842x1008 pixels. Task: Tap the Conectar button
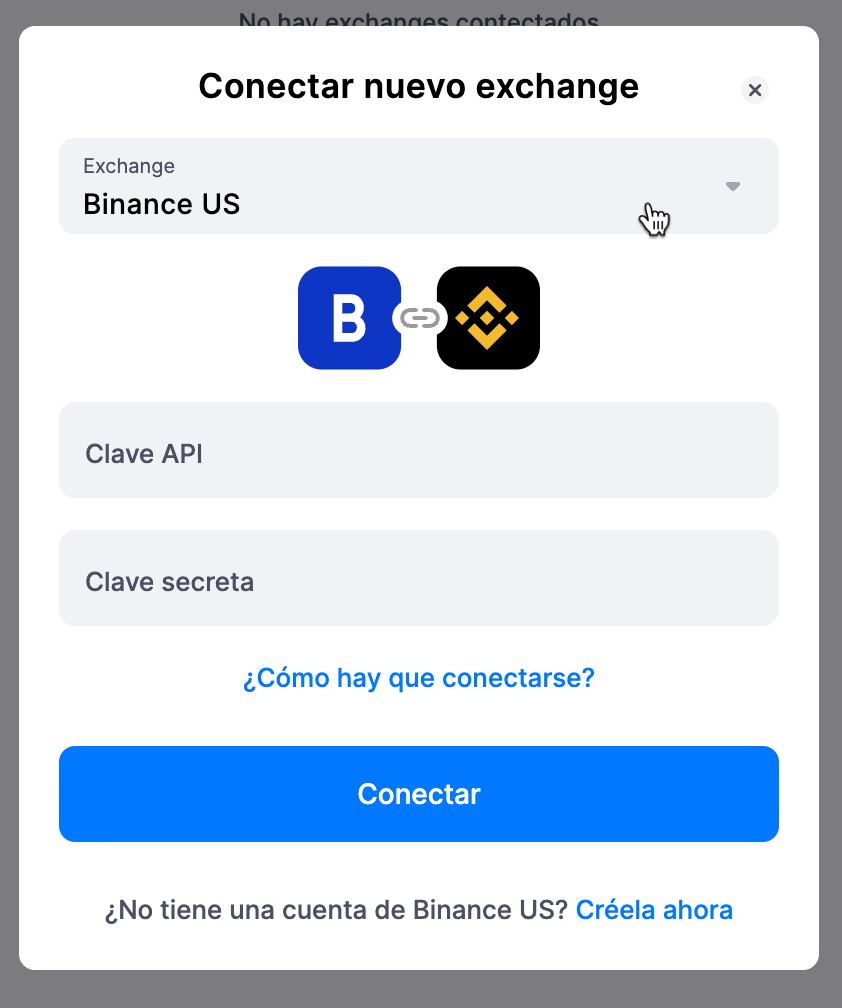(418, 794)
